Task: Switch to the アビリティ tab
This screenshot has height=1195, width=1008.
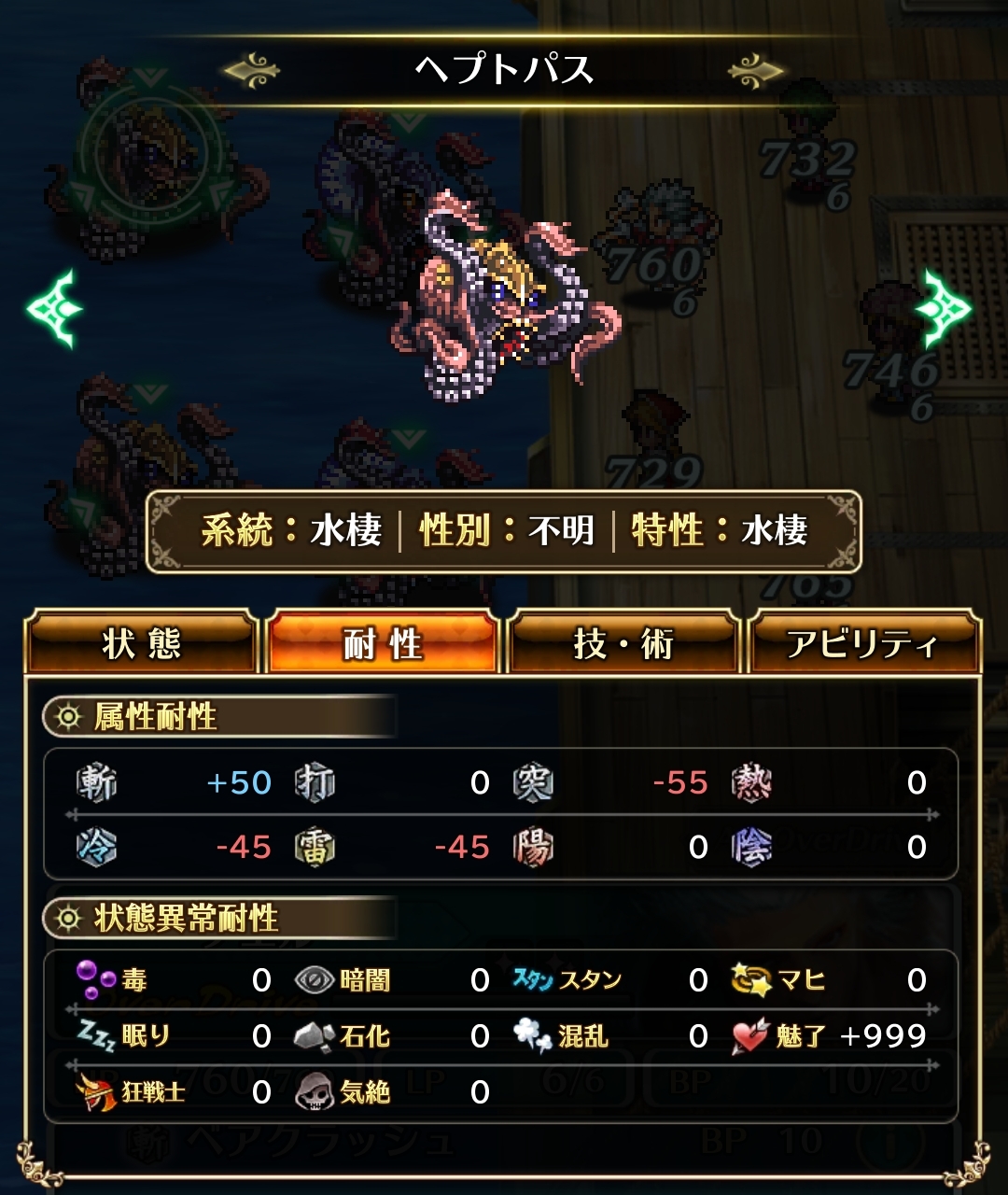Action: tap(863, 643)
